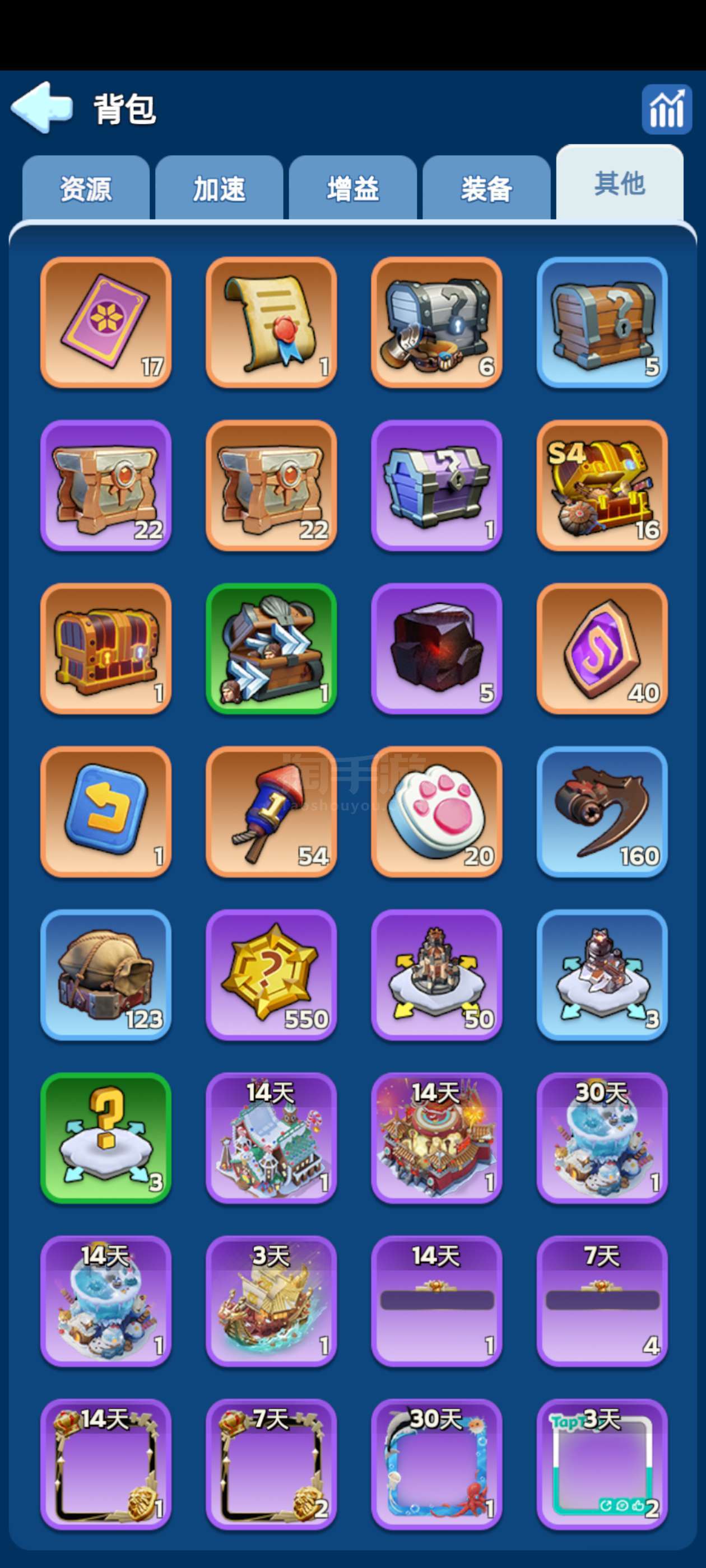Select the 3天 ship skin item
This screenshot has width=706, height=1568.
click(x=271, y=1301)
